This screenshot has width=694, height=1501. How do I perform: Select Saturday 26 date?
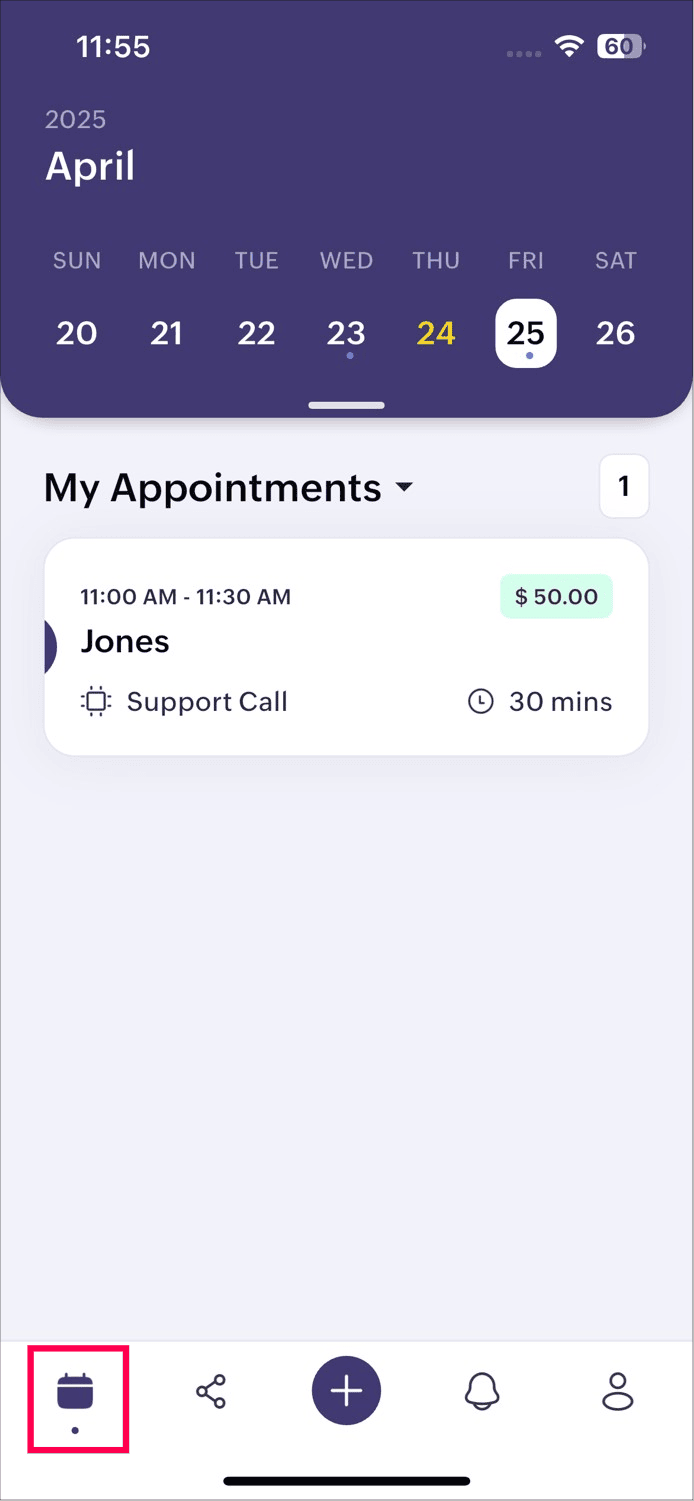[615, 333]
